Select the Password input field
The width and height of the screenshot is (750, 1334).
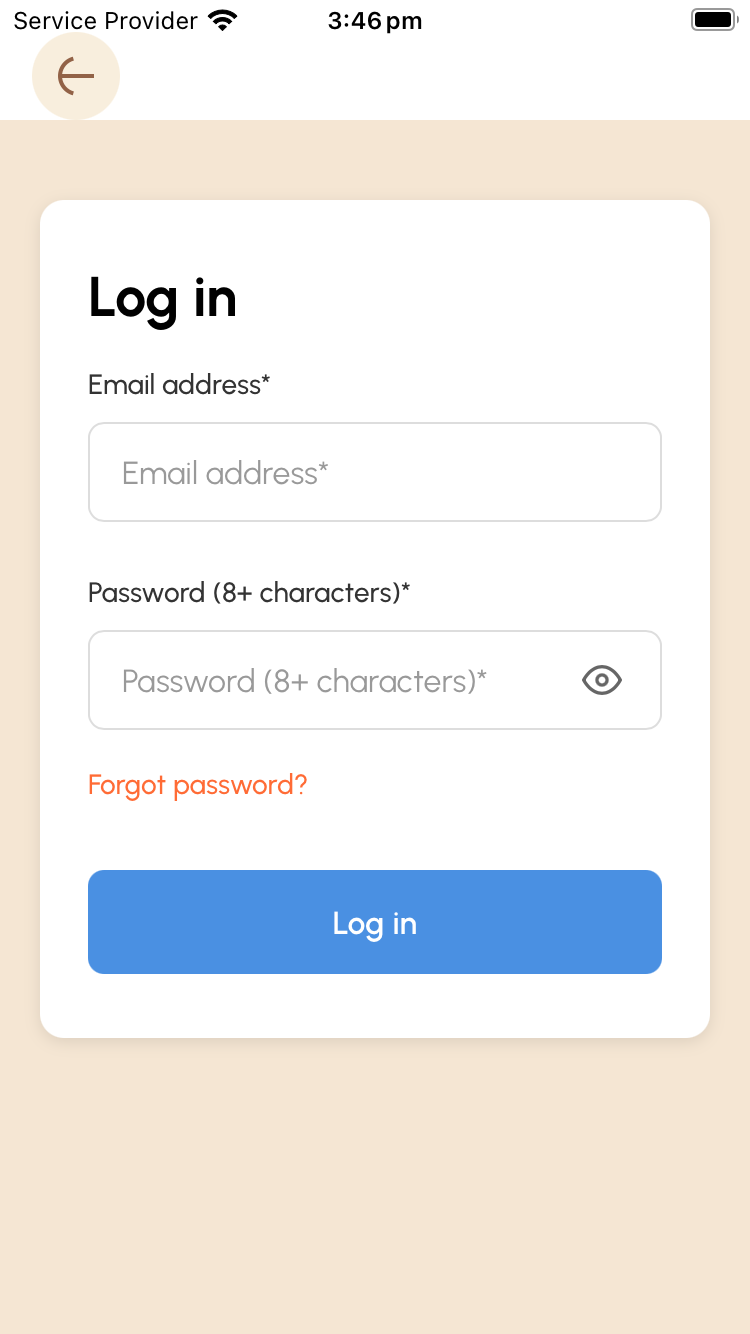[330, 680]
